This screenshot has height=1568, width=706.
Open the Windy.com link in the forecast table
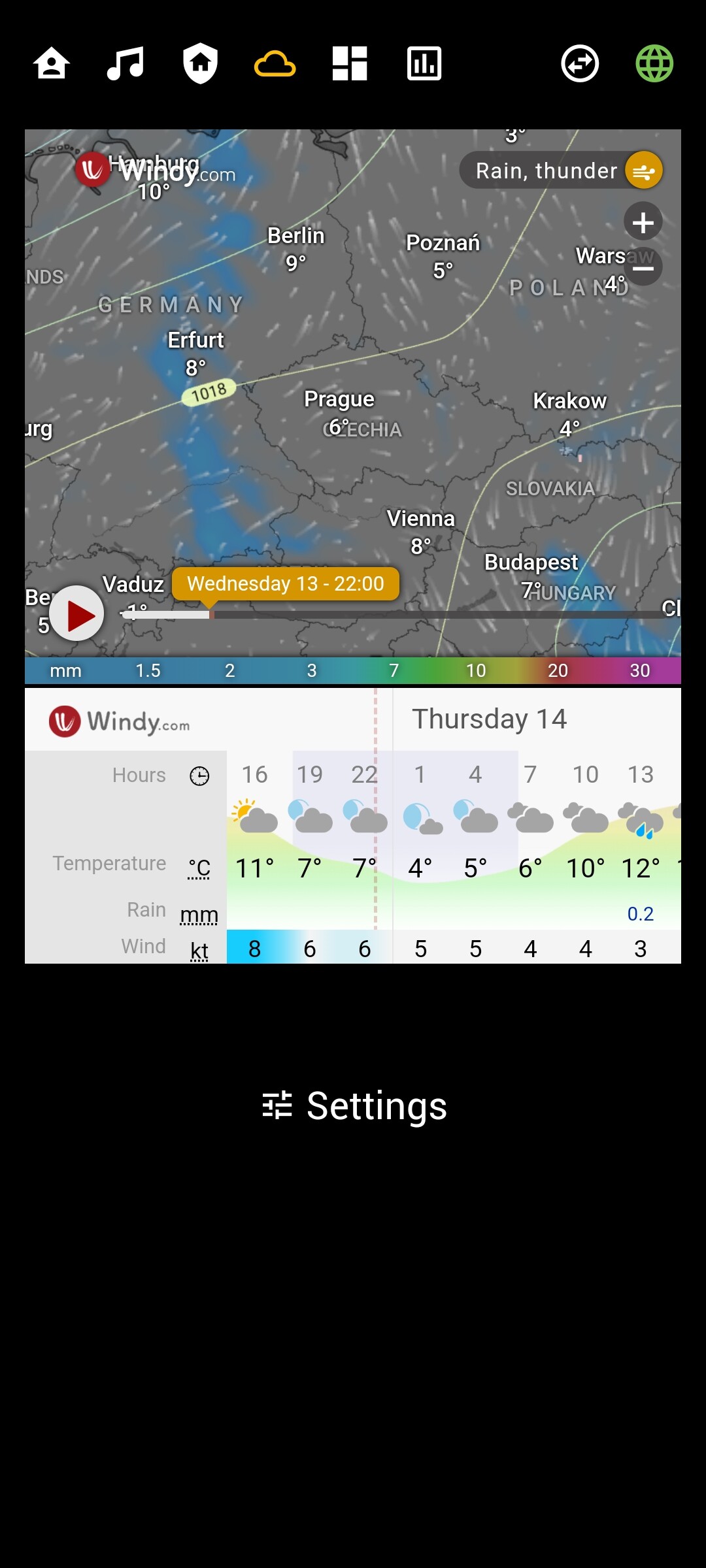[120, 722]
